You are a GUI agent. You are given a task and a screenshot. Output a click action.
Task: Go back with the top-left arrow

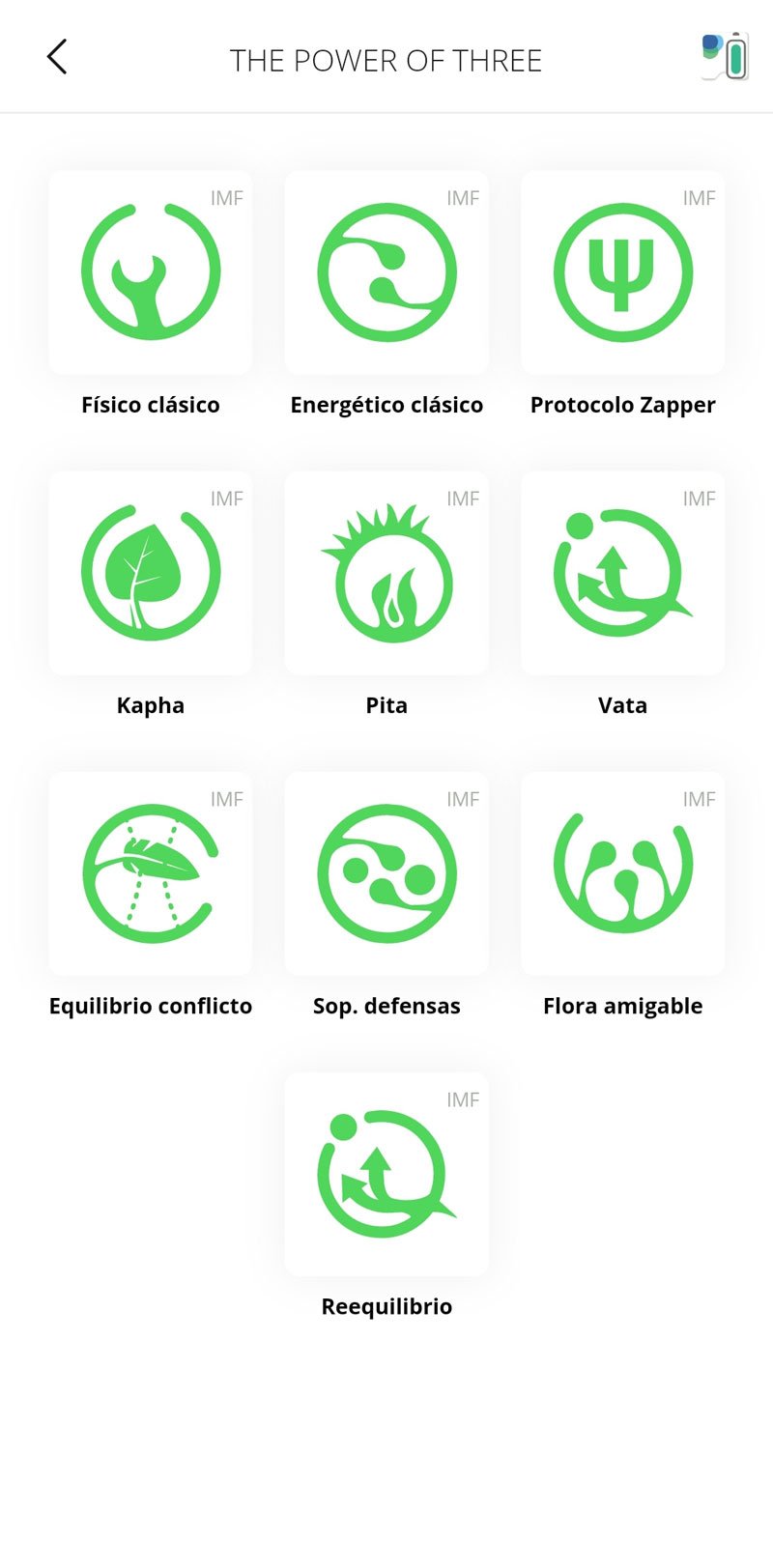tap(57, 57)
